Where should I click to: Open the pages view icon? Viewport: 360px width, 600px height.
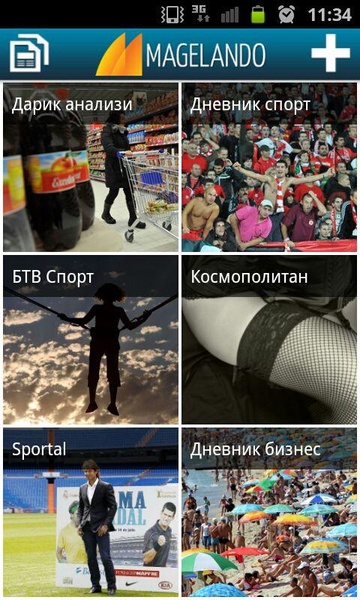point(29,53)
